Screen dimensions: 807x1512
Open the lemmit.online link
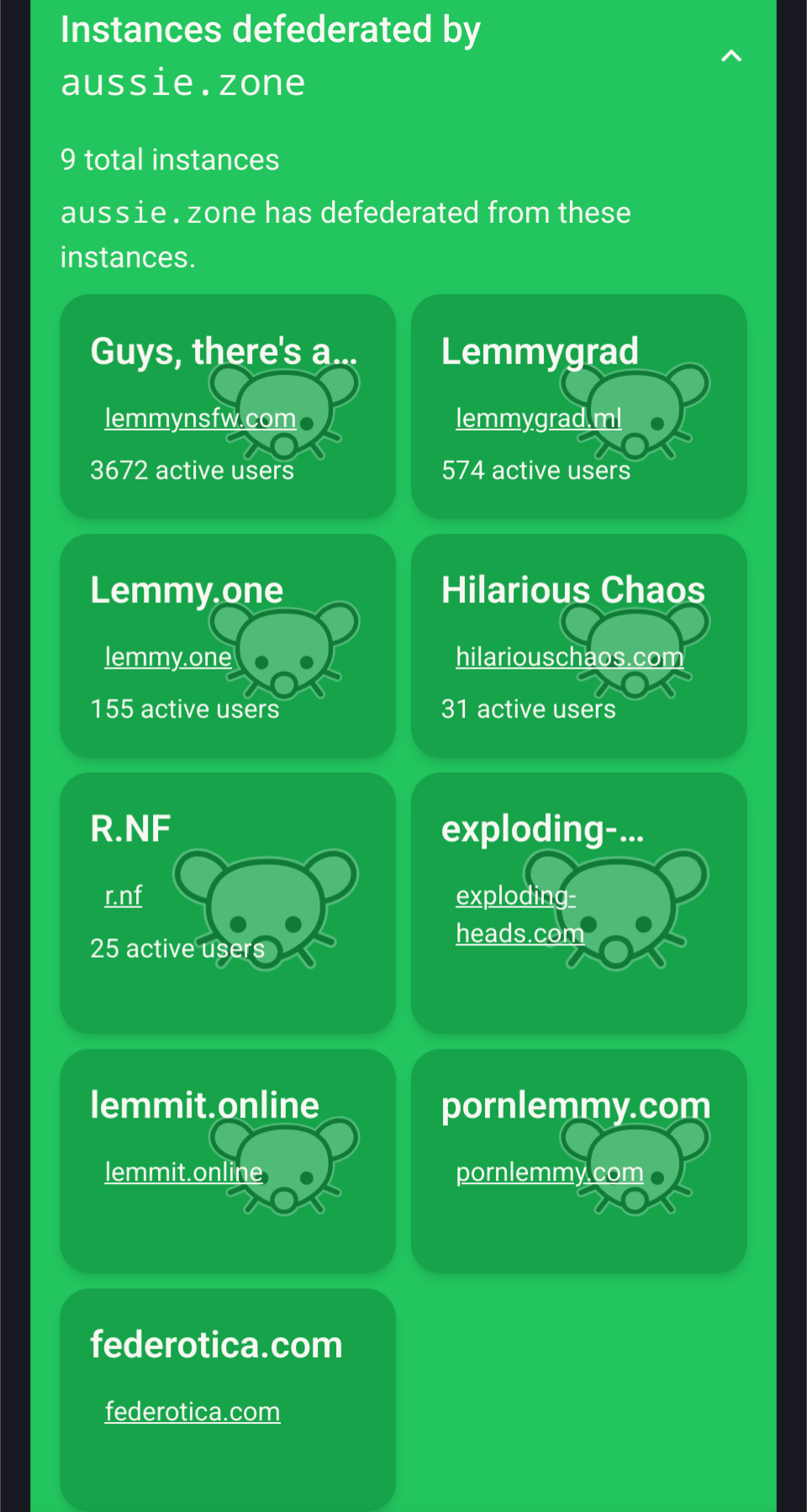(183, 1171)
